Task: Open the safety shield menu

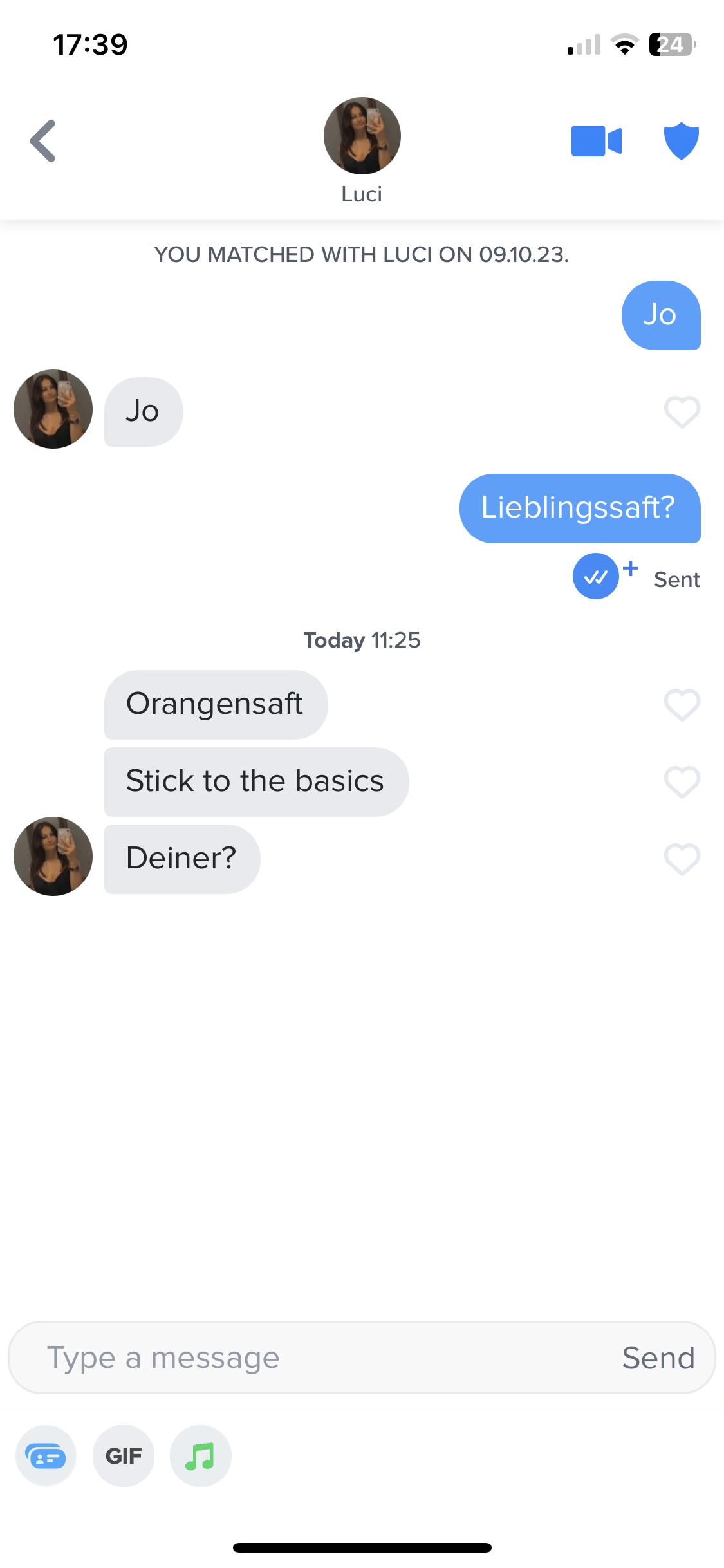Action: point(682,140)
